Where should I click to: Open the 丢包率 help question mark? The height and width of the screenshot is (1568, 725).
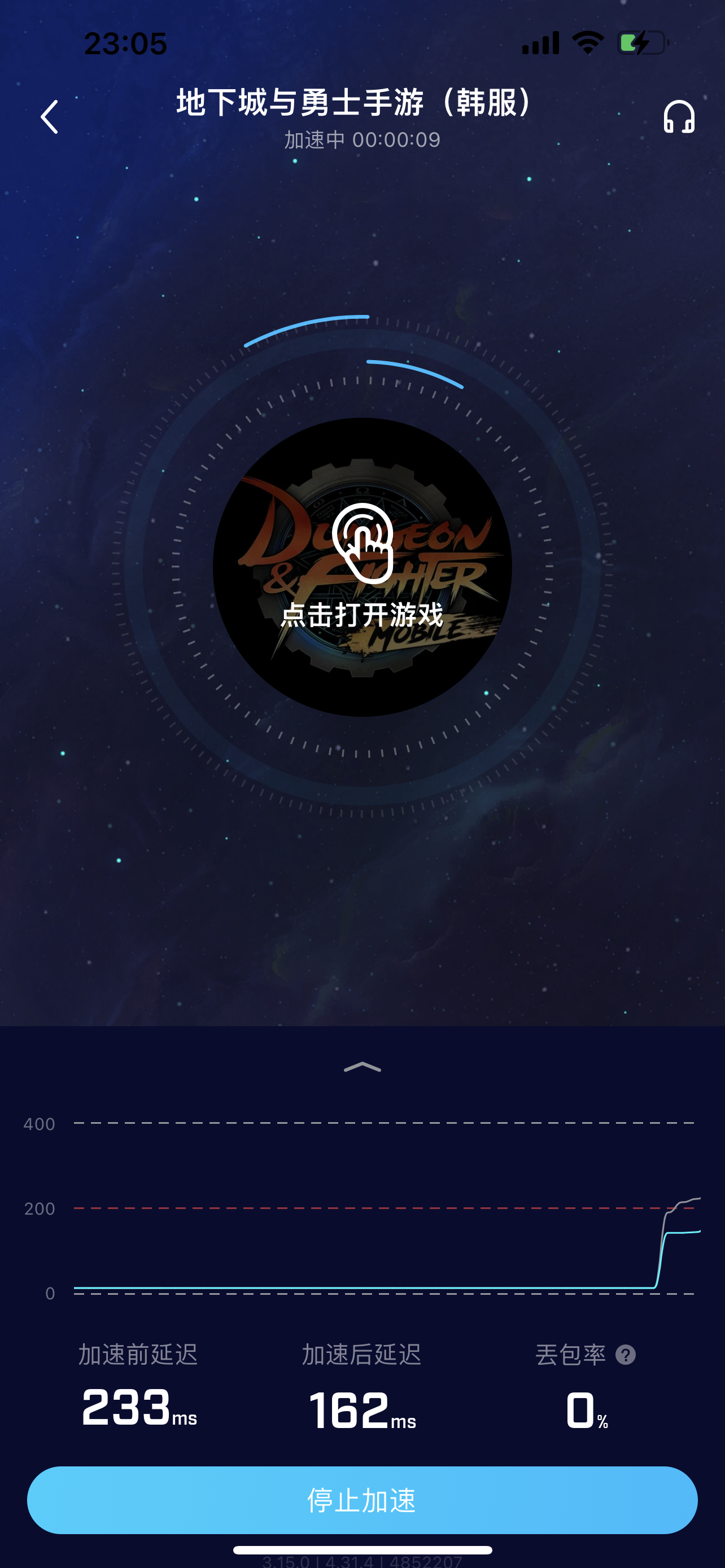coord(625,1354)
